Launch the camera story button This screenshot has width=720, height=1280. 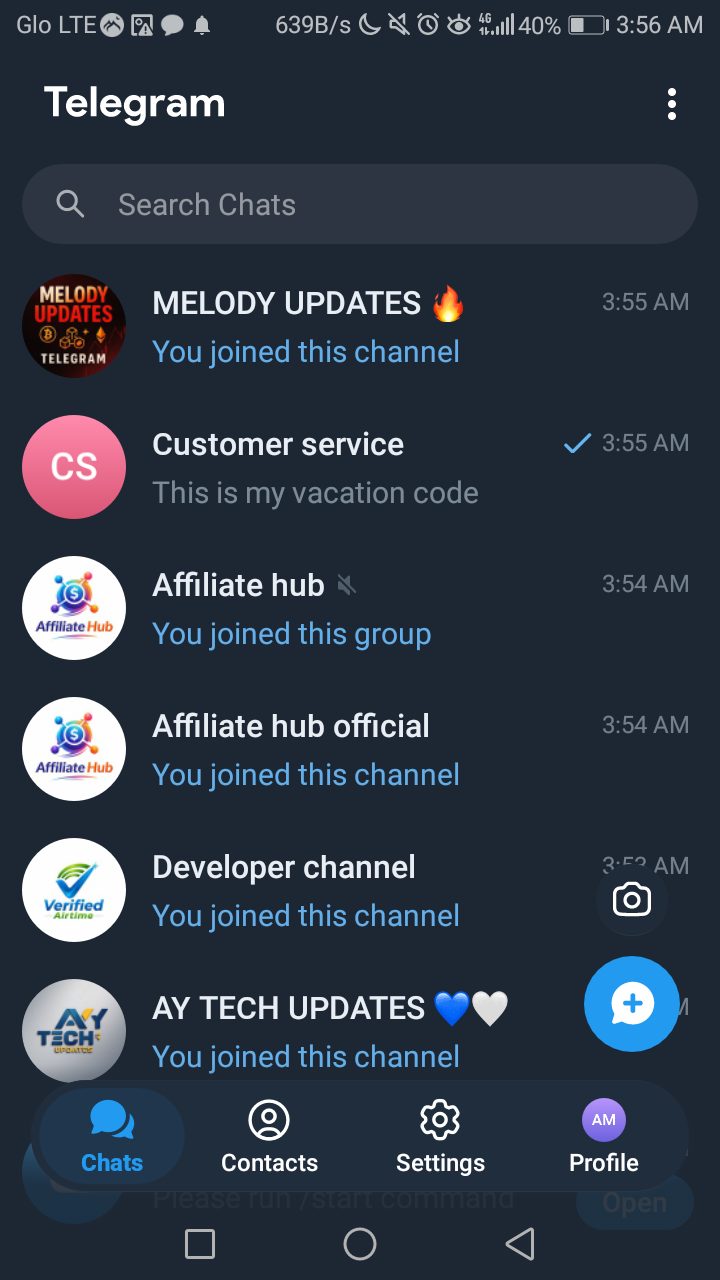tap(632, 900)
